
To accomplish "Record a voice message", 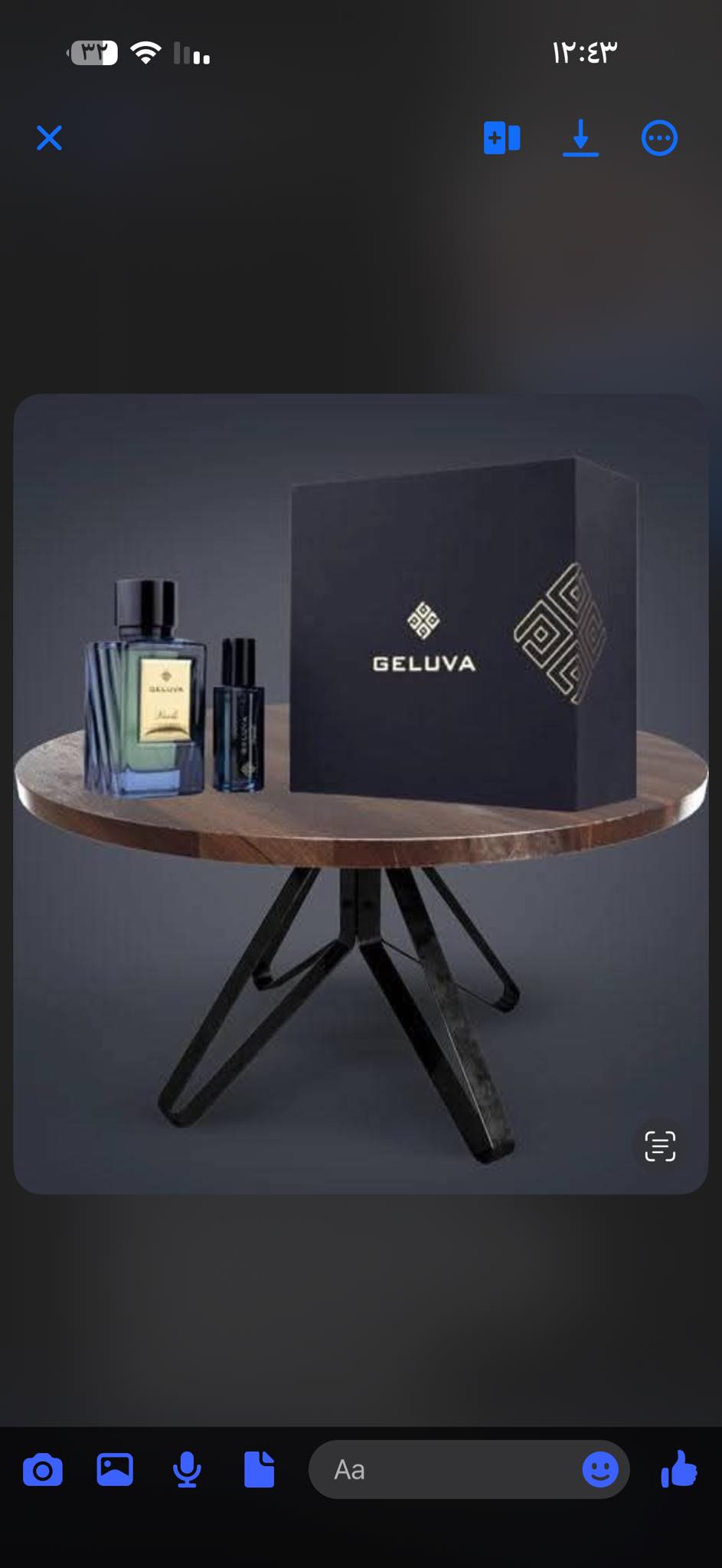I will (187, 1470).
